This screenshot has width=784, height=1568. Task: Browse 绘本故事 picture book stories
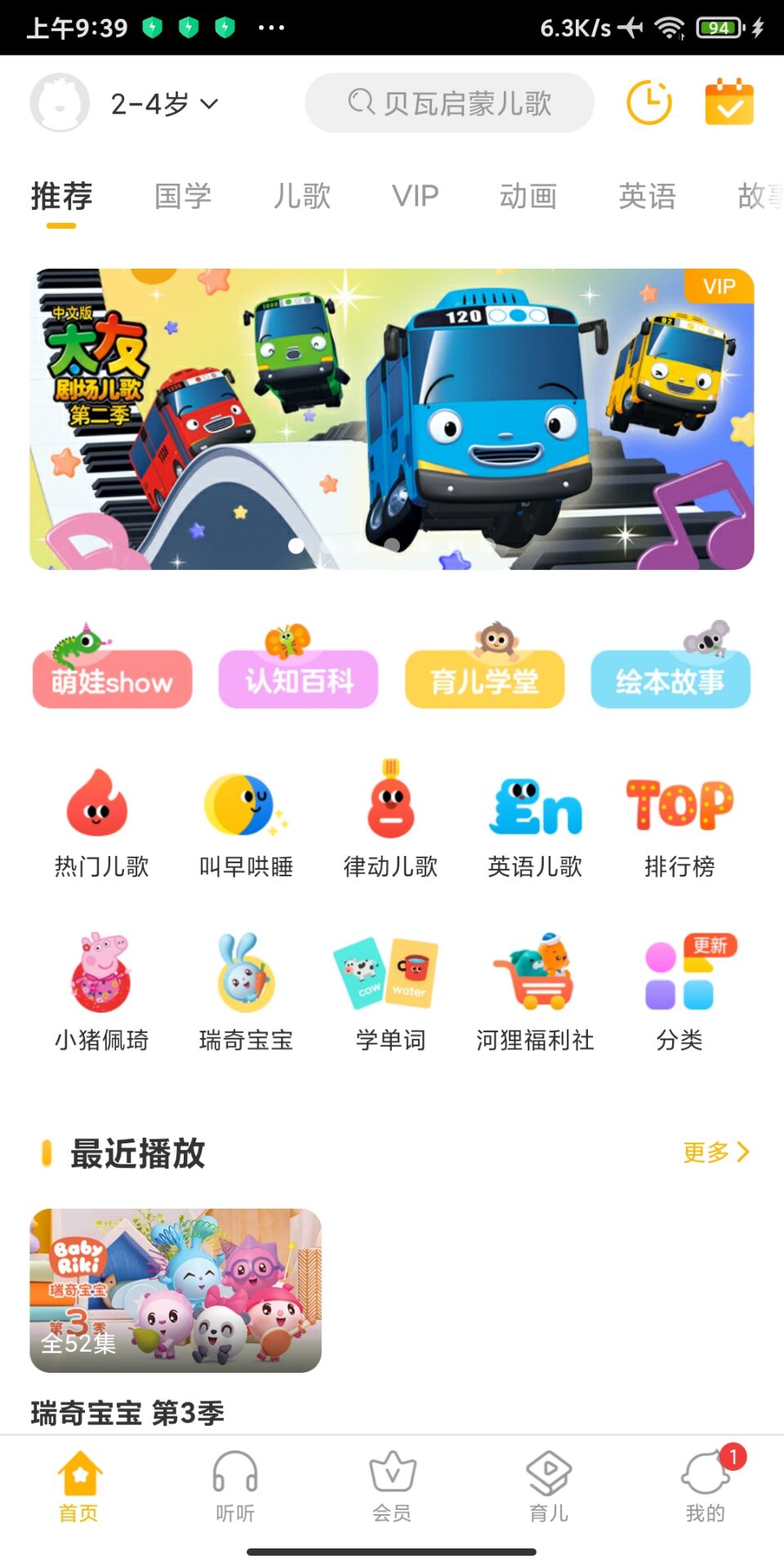point(670,678)
